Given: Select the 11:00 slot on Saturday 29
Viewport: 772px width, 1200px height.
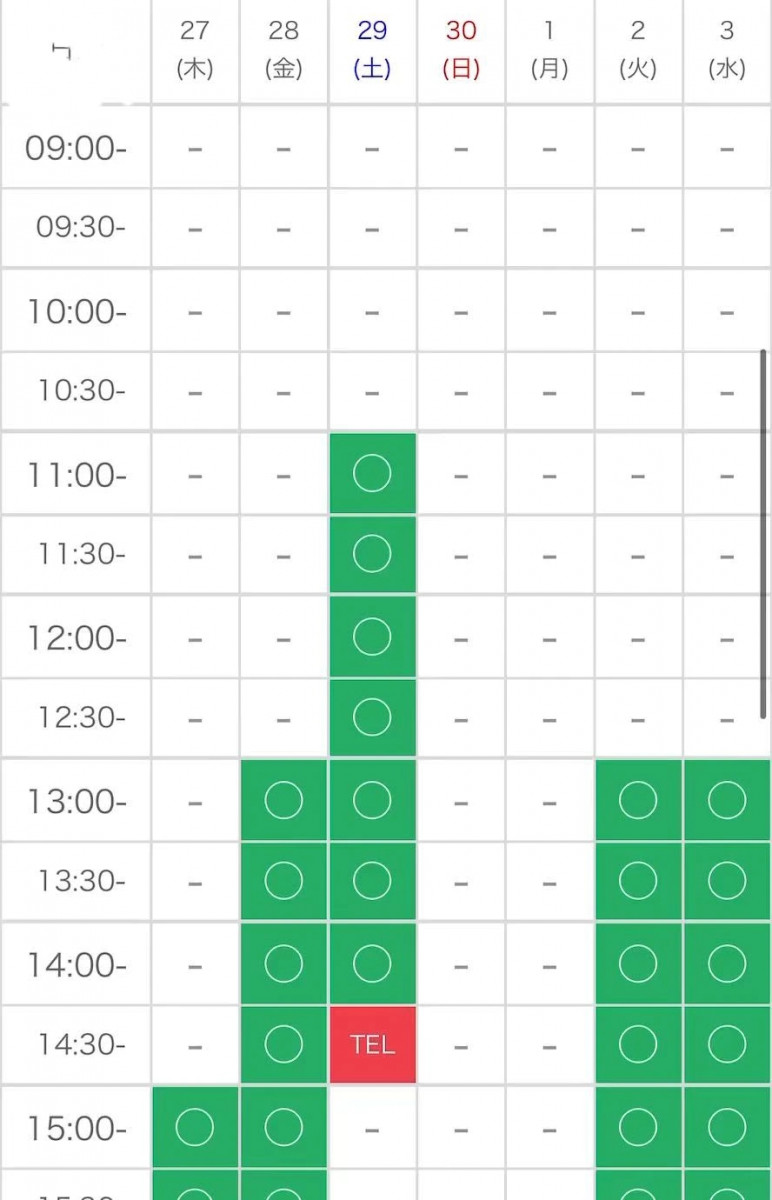Looking at the screenshot, I should [372, 473].
